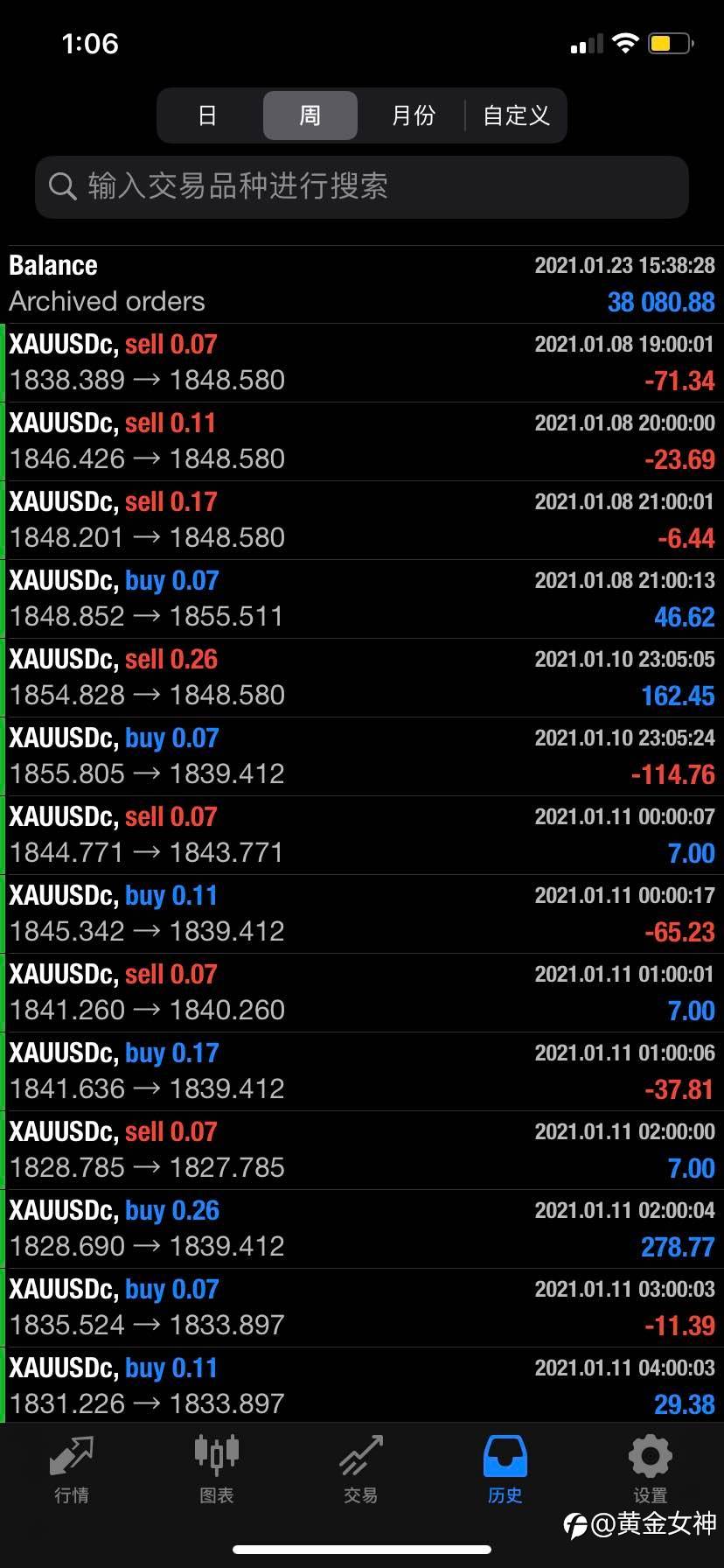Open the buy 0.11 order with 29.38 profit
The width and height of the screenshot is (724, 1568).
pos(362,1386)
